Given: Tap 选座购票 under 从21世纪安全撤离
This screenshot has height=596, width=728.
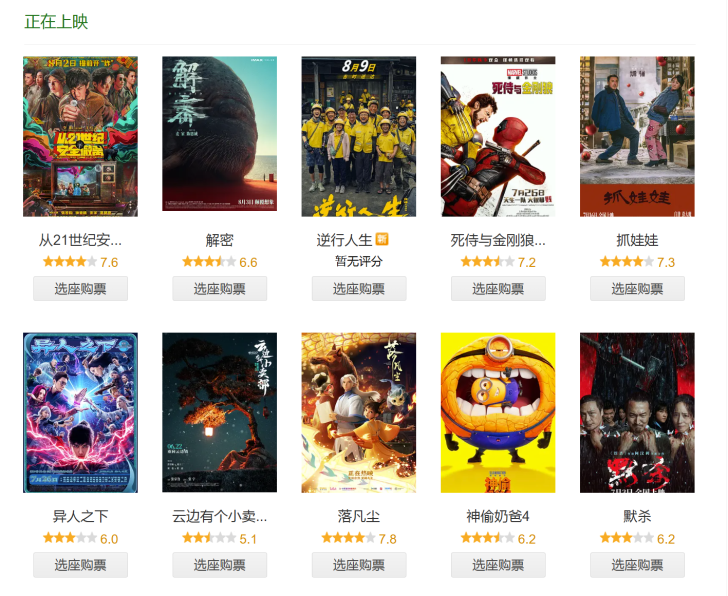Looking at the screenshot, I should 80,289.
